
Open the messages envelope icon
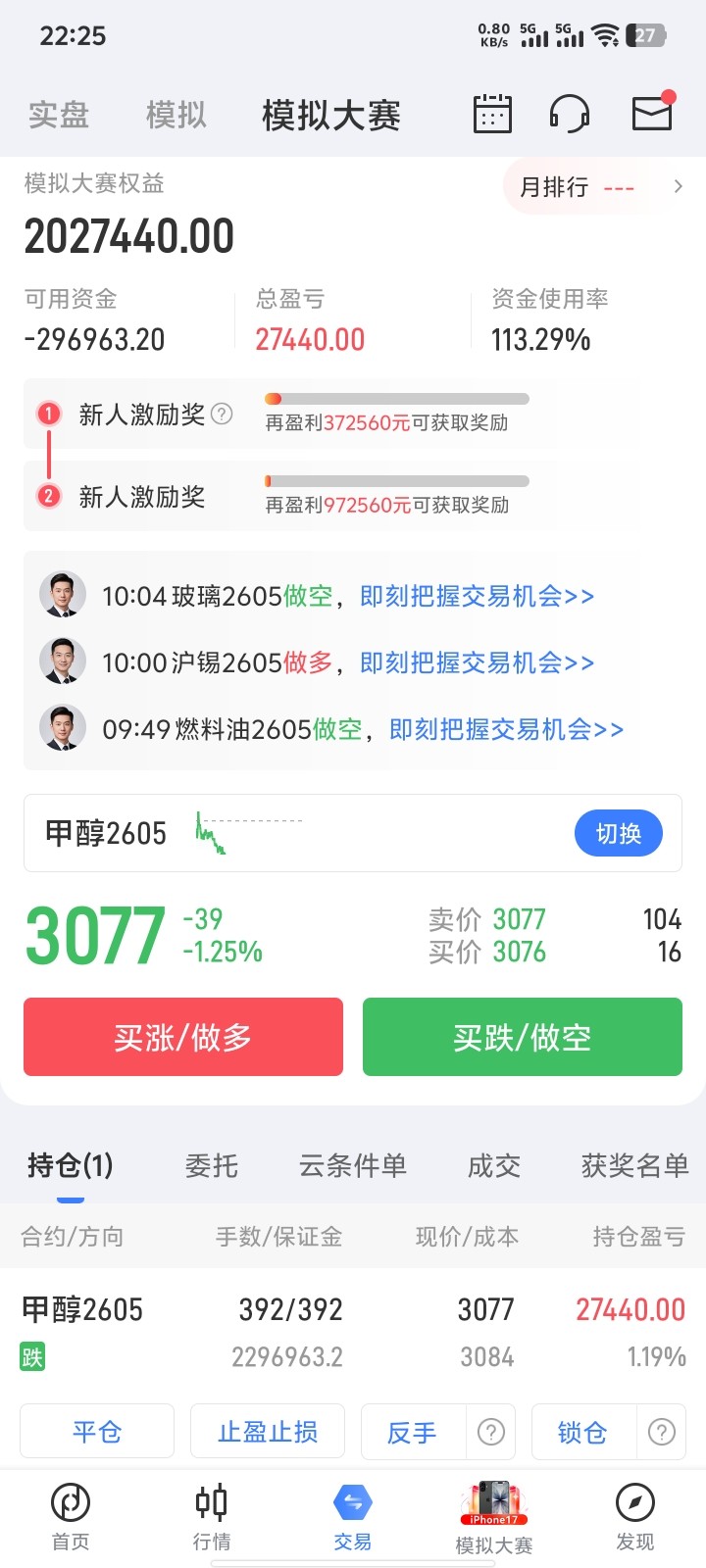(652, 113)
